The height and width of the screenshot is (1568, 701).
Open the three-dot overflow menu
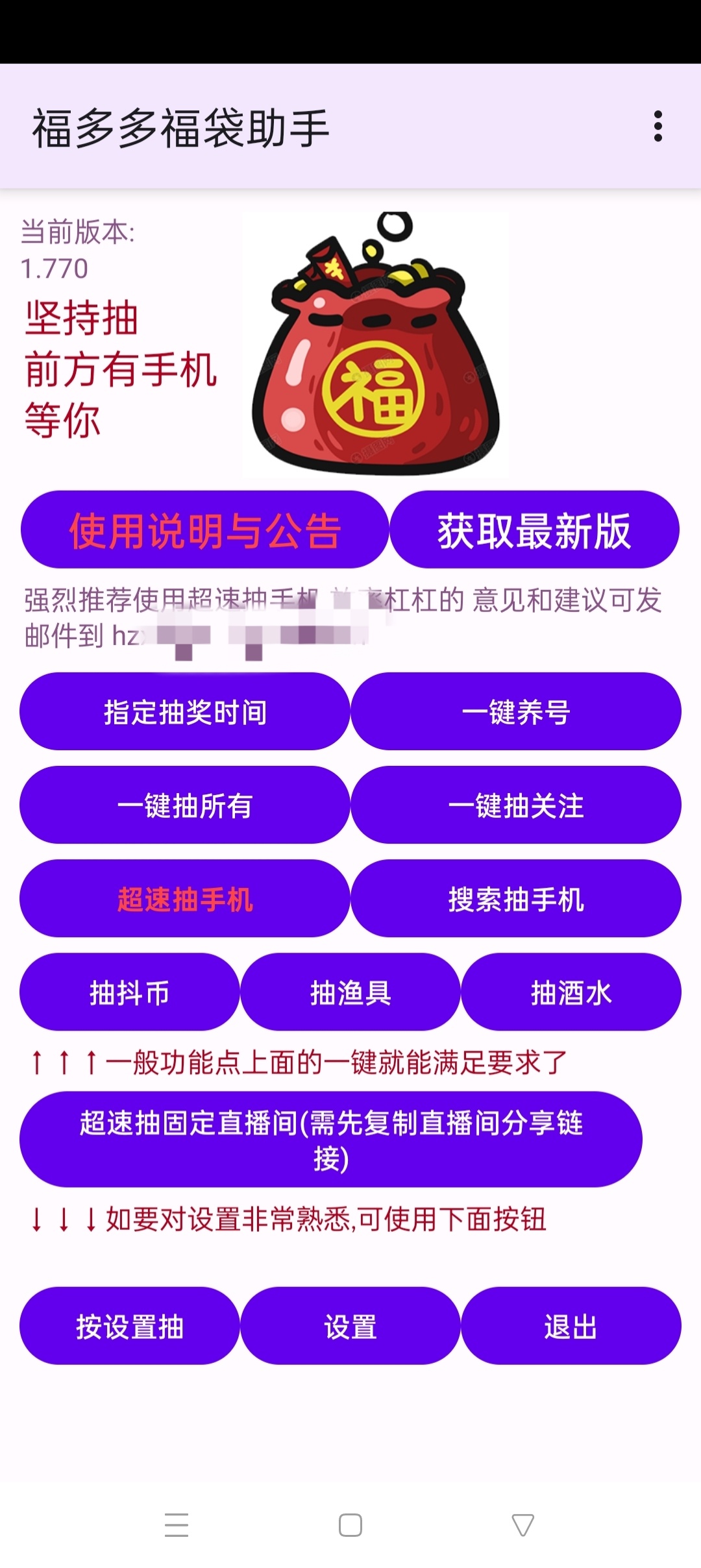(x=658, y=126)
